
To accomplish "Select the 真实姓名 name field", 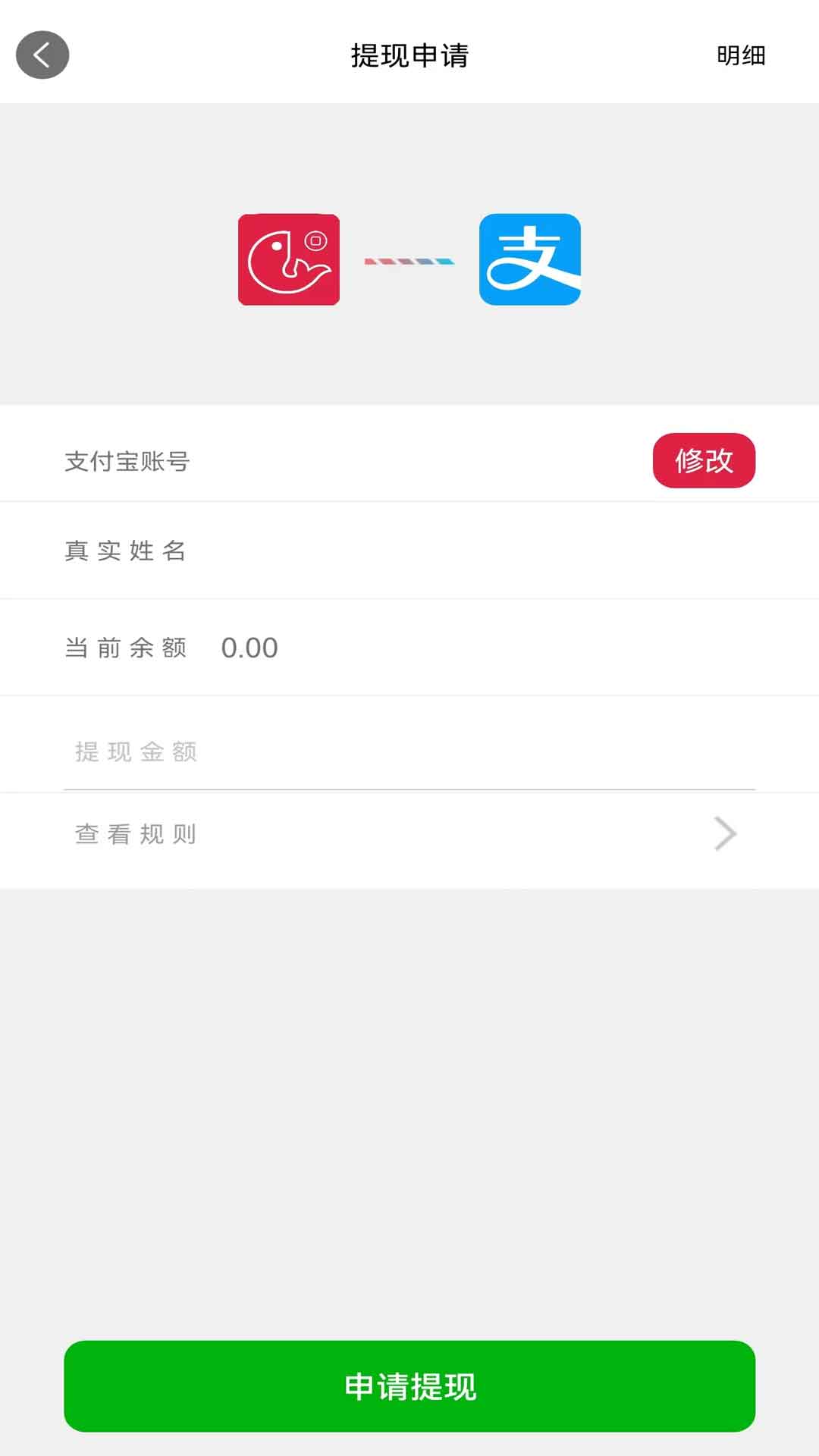I will click(303, 551).
